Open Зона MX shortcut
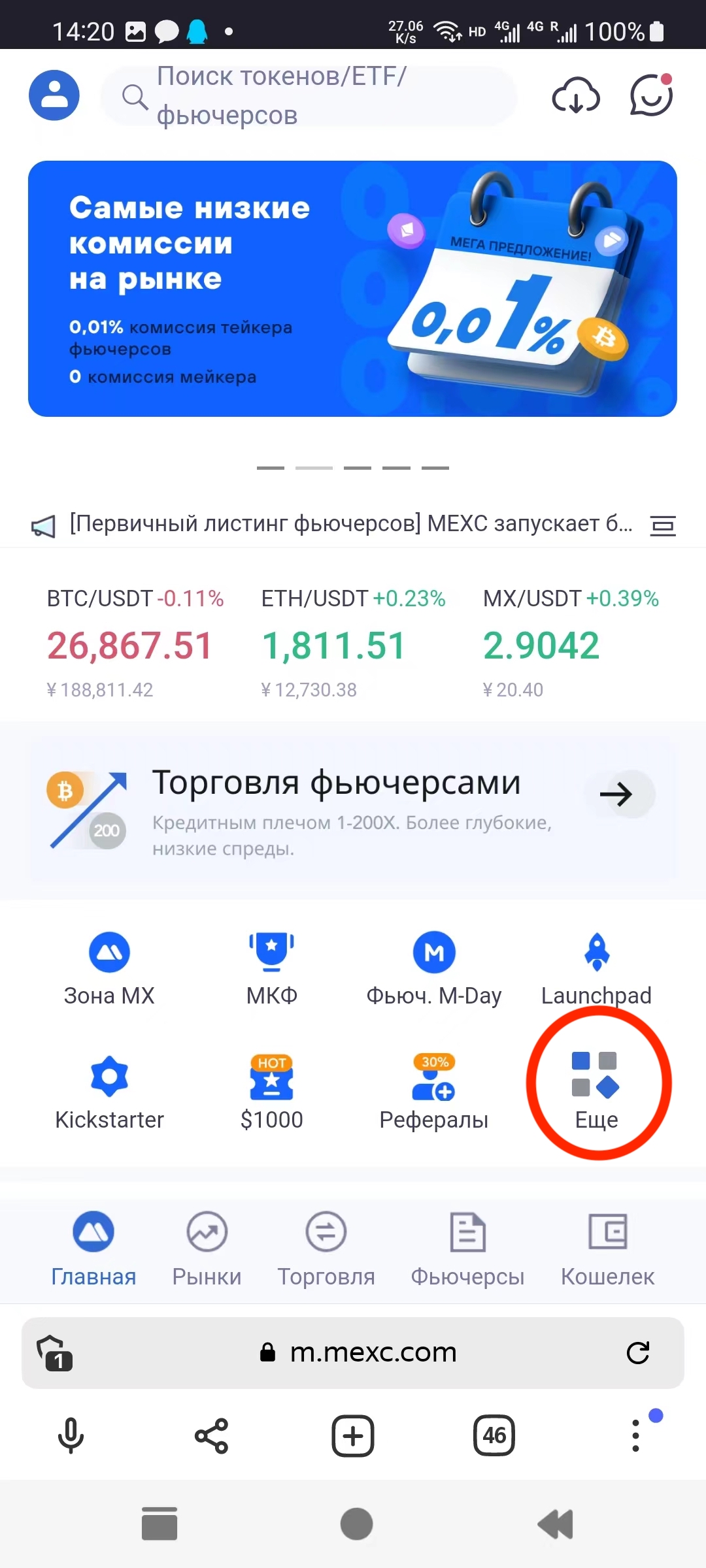Viewport: 706px width, 1568px height. (109, 968)
